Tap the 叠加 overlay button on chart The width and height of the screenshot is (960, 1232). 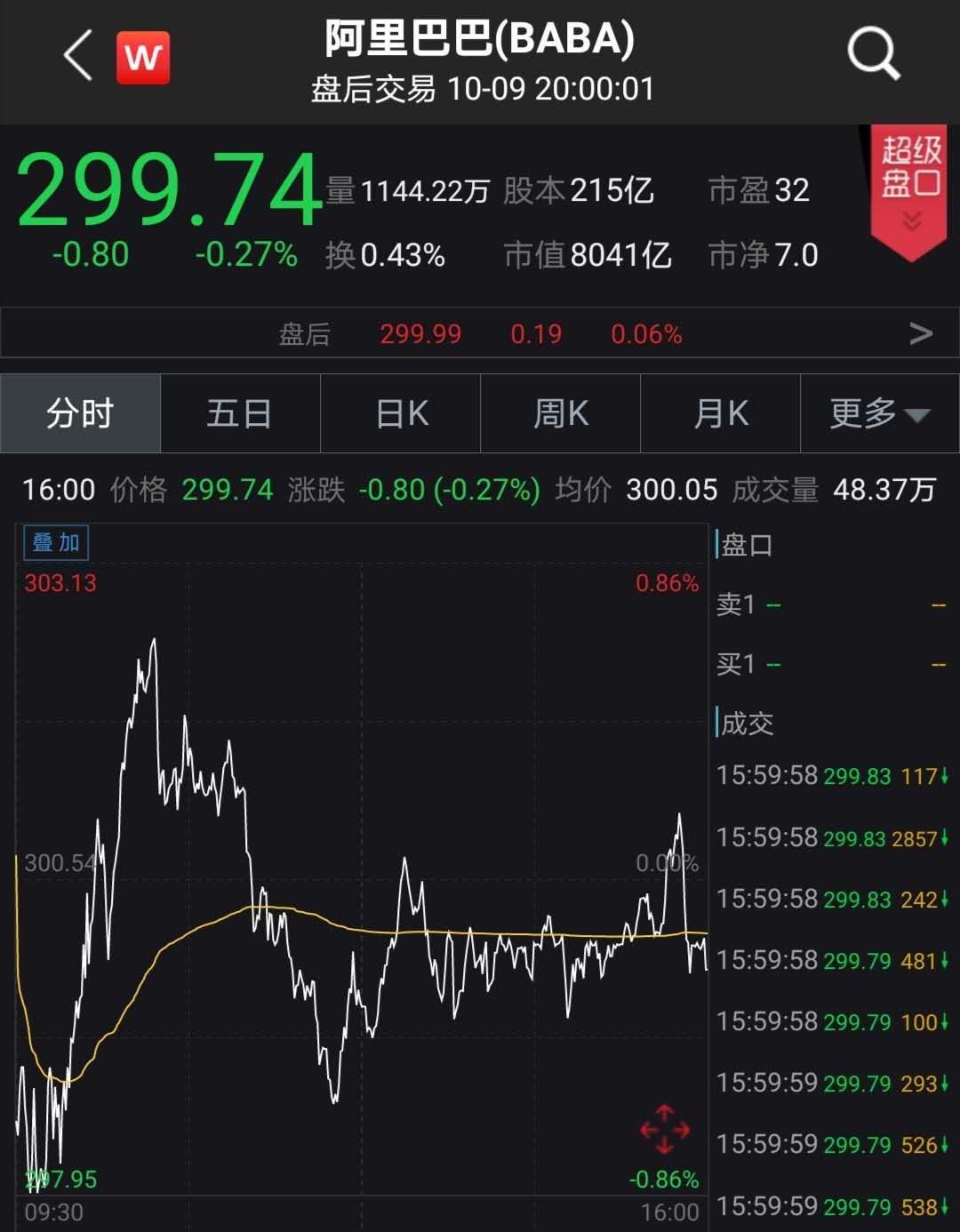(x=56, y=542)
